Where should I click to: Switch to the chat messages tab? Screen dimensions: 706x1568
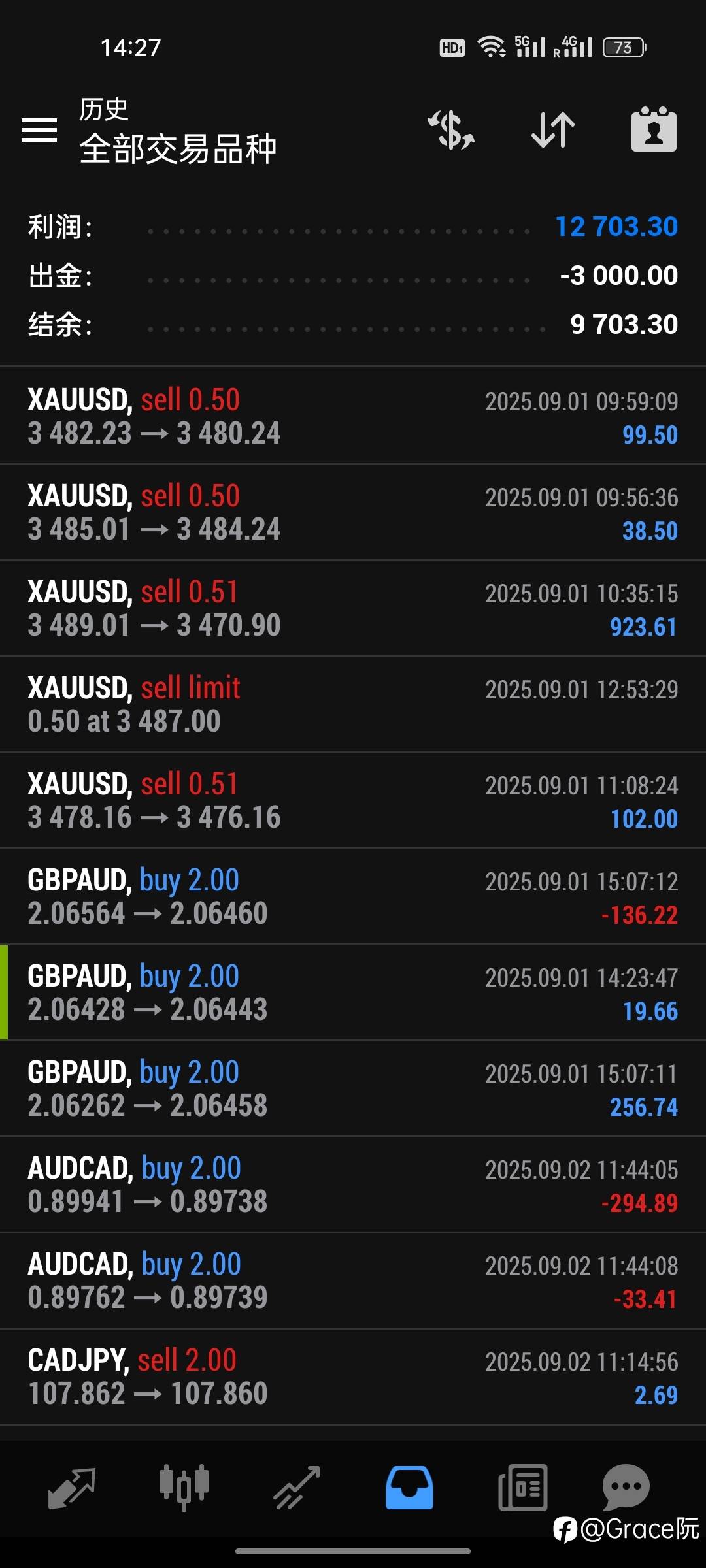(x=626, y=1488)
